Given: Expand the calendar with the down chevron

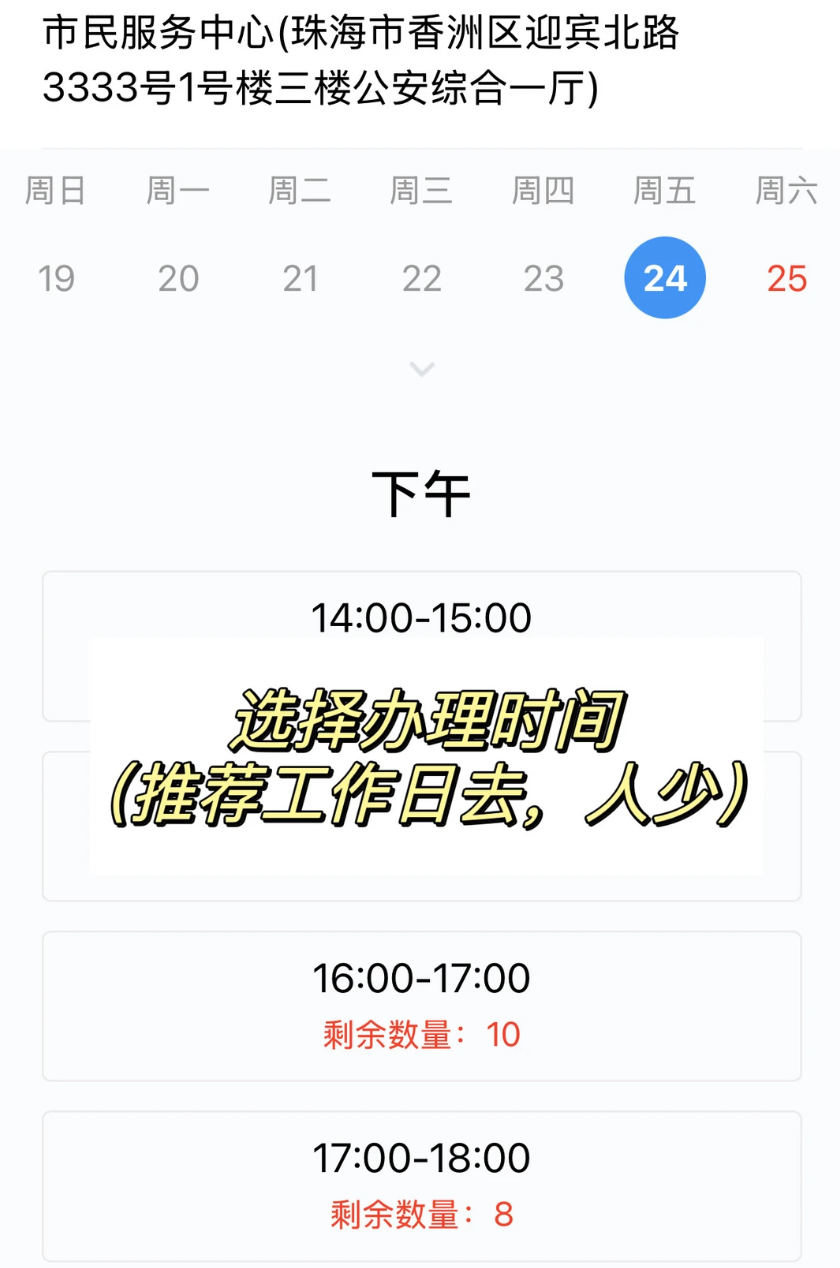Looking at the screenshot, I should [x=422, y=370].
